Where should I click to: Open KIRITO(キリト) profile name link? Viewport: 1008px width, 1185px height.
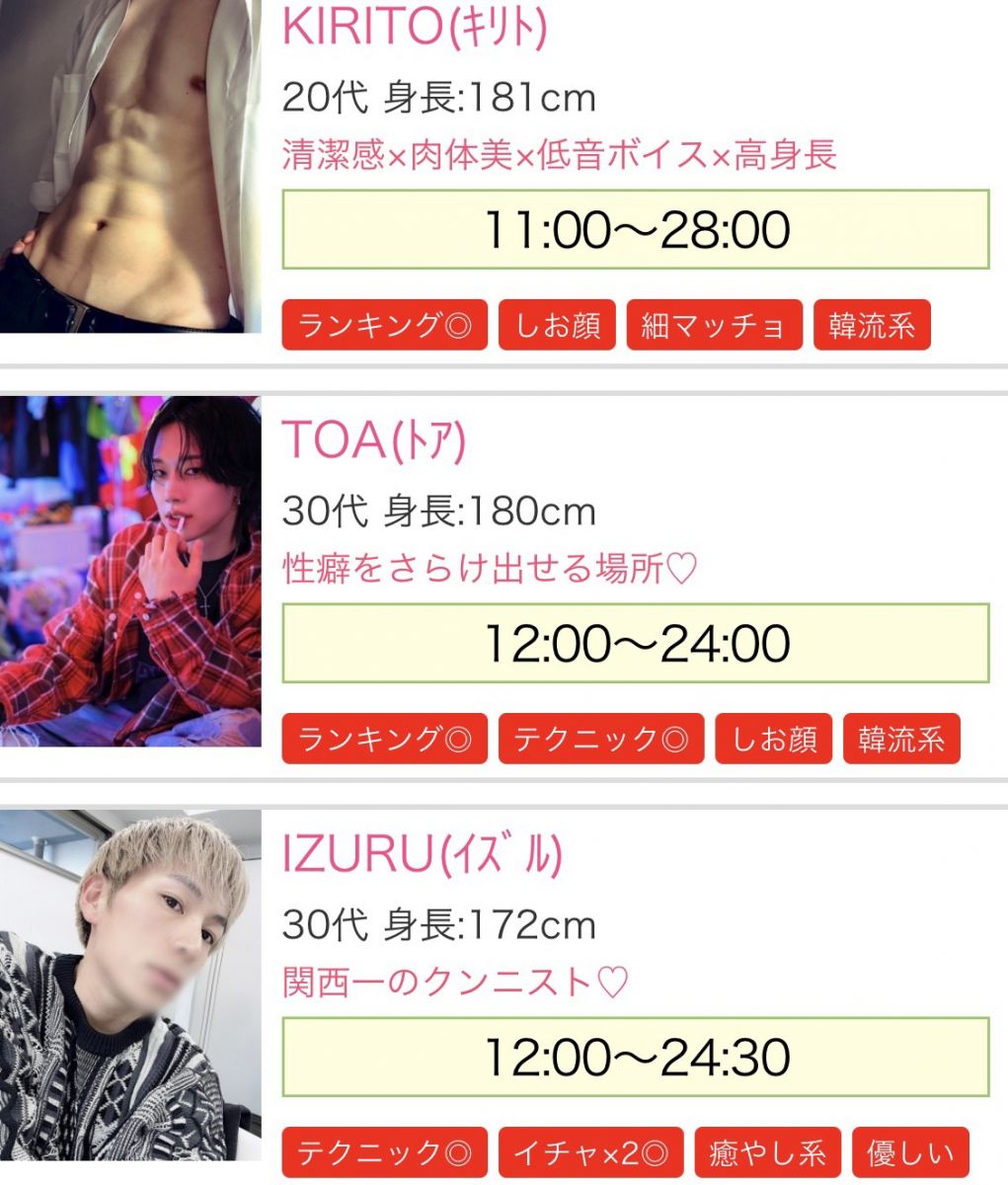tap(414, 29)
